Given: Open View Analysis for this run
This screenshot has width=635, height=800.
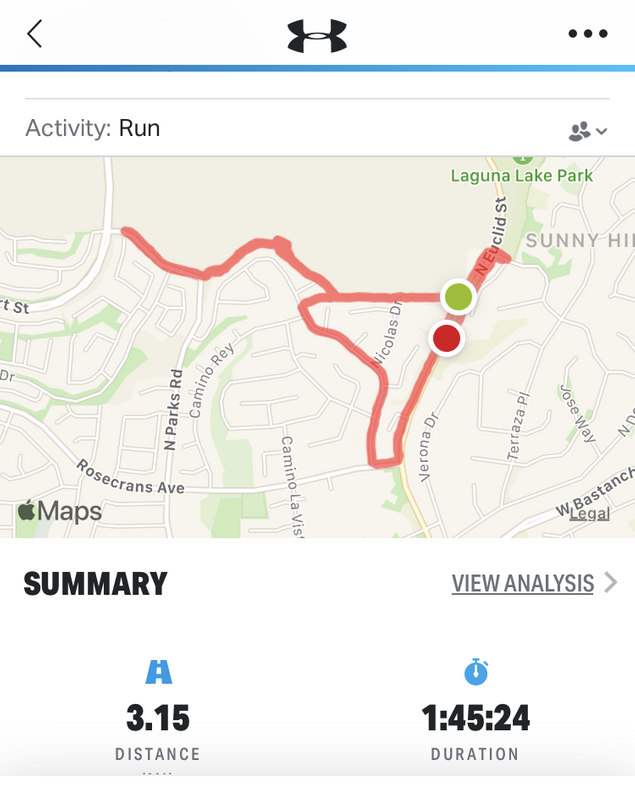Looking at the screenshot, I should pyautogui.click(x=534, y=583).
